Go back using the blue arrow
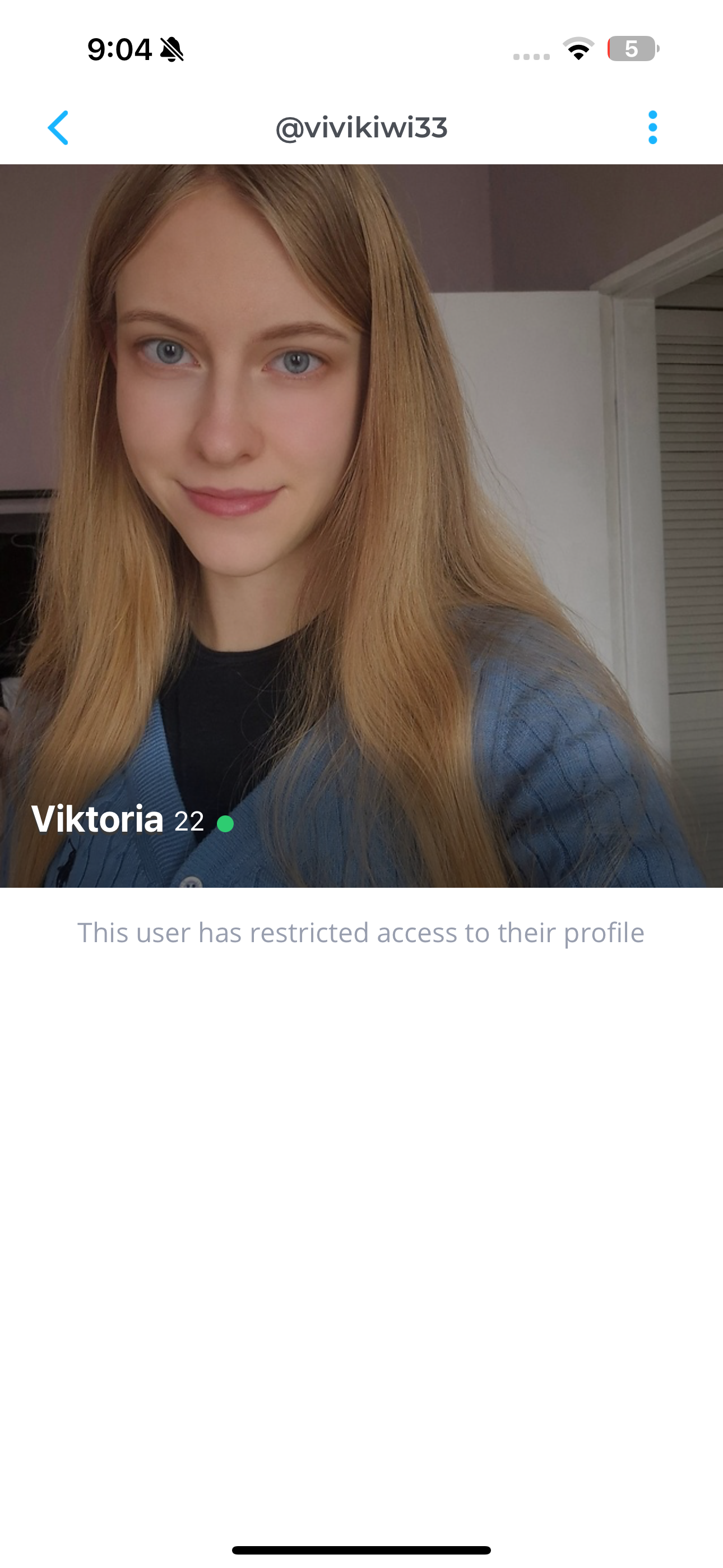Viewport: 723px width, 1568px height. point(58,128)
